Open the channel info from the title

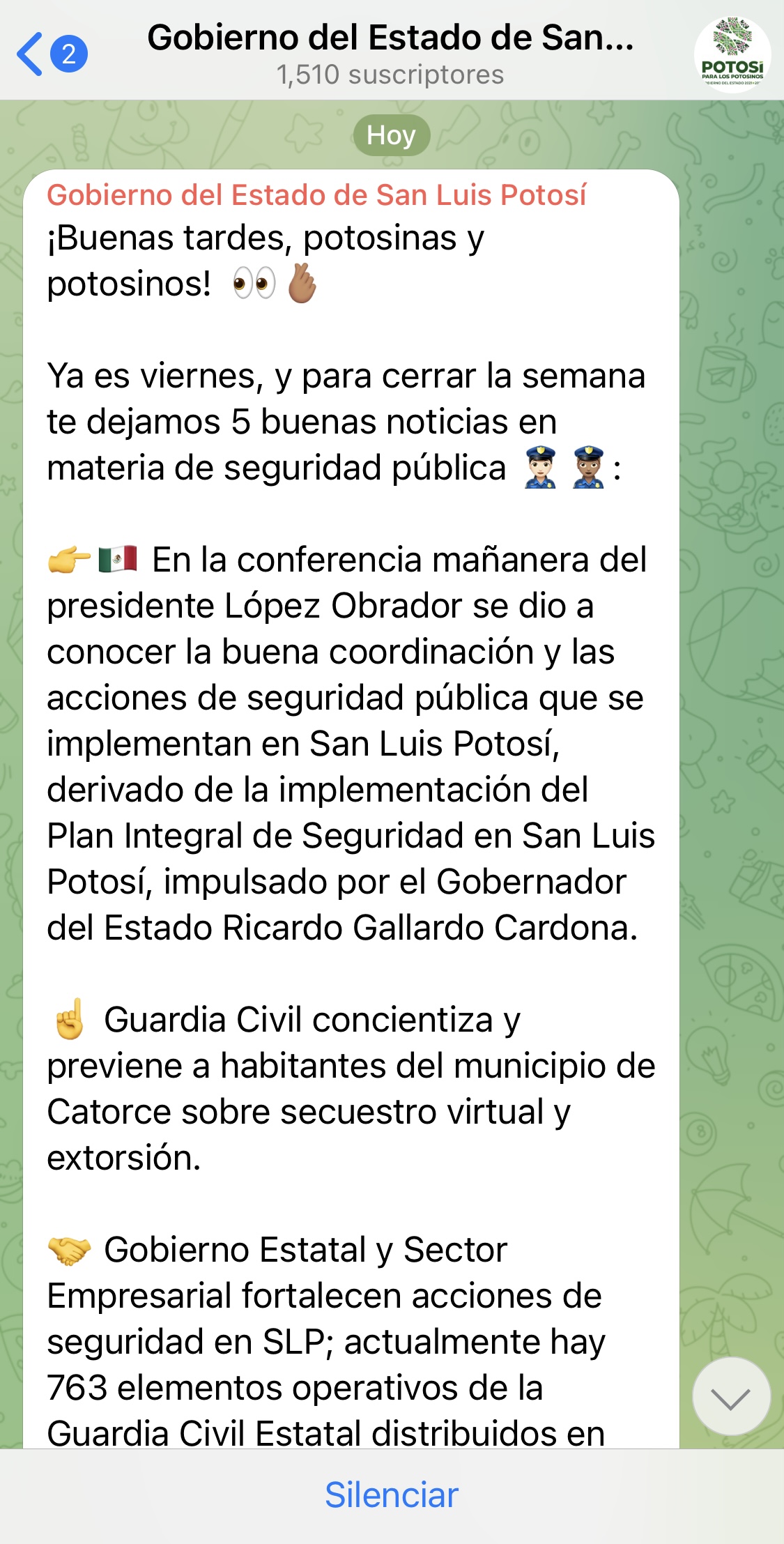click(390, 54)
